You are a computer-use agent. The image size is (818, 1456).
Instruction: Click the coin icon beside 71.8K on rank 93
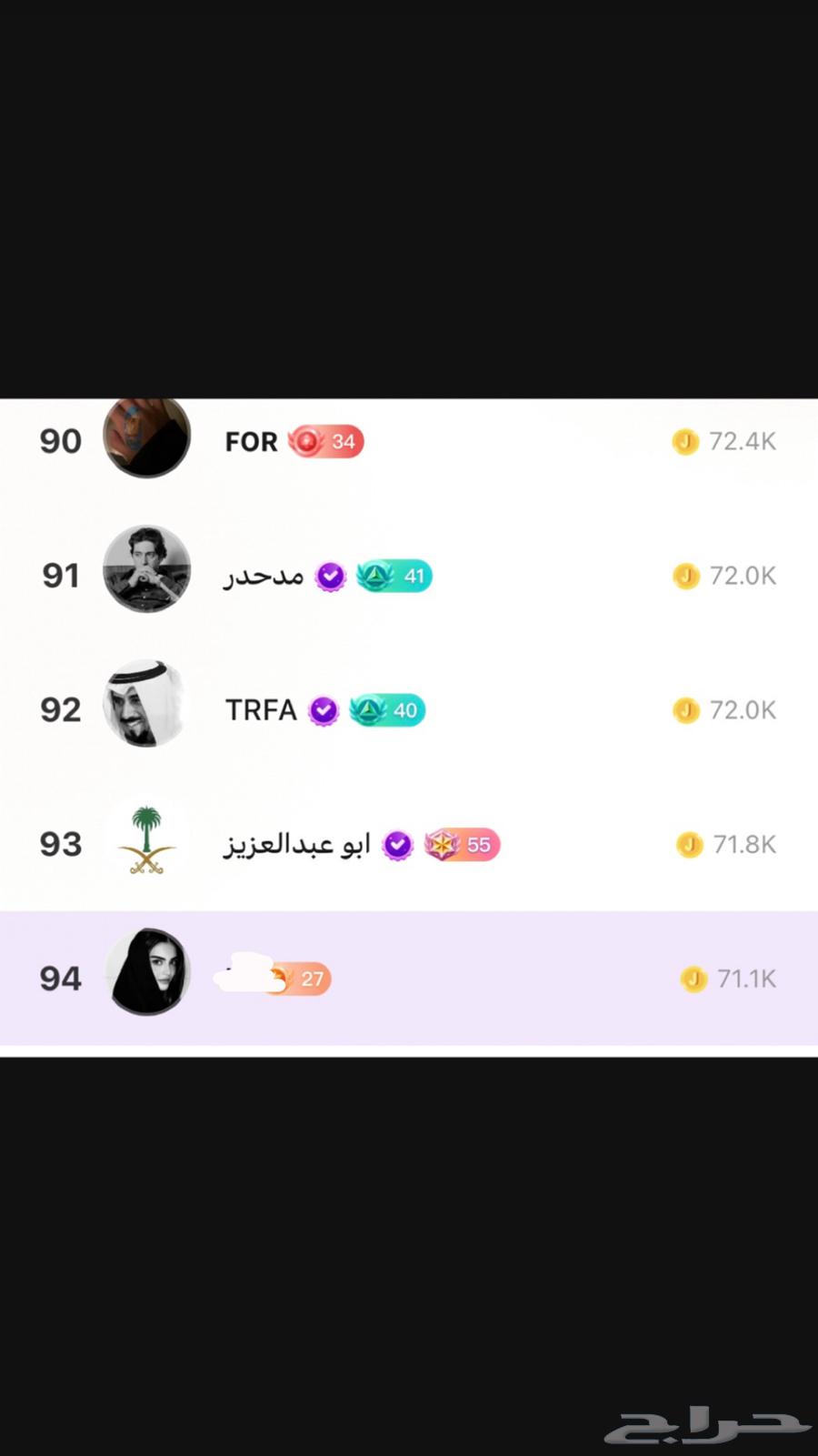click(691, 845)
